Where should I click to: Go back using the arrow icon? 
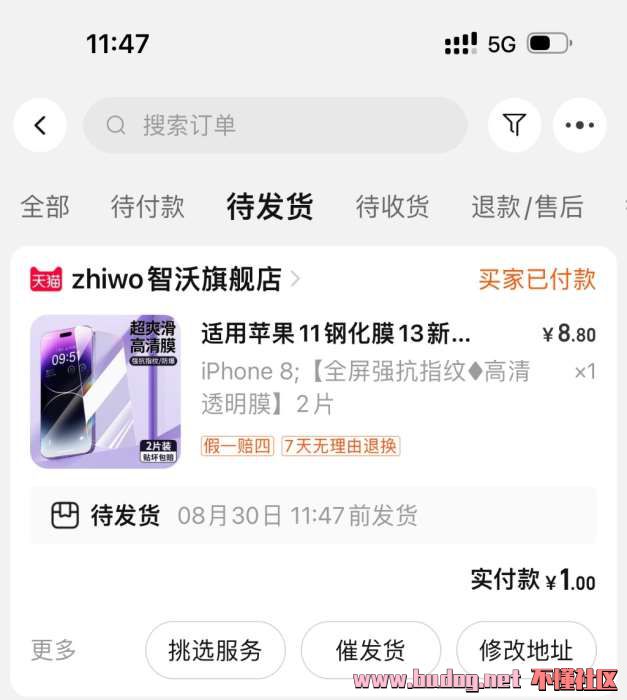point(40,125)
